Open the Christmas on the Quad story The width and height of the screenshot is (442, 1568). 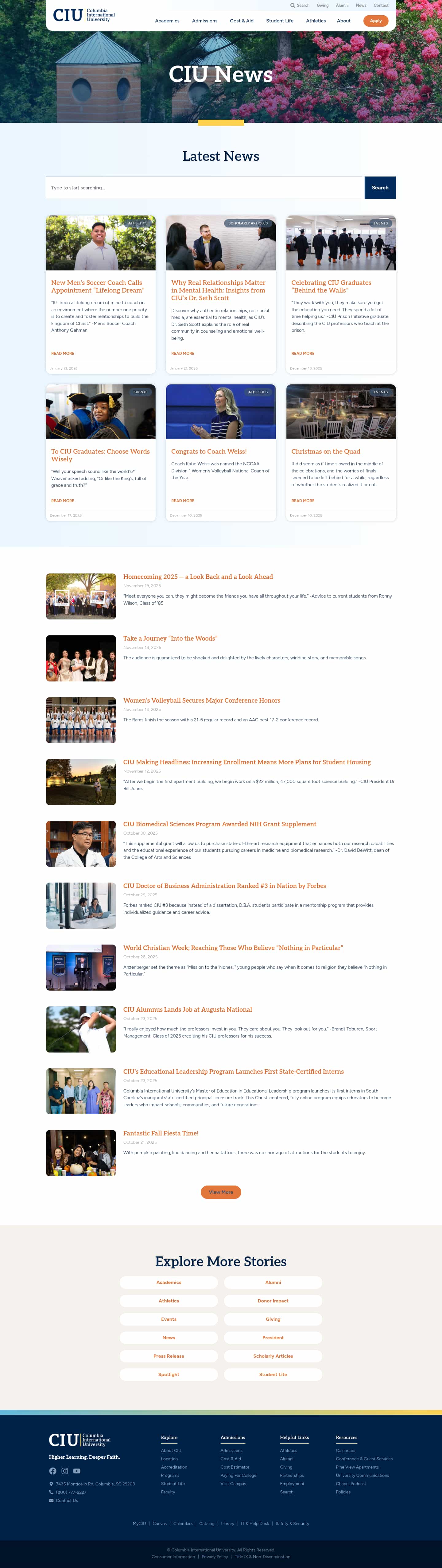(325, 451)
